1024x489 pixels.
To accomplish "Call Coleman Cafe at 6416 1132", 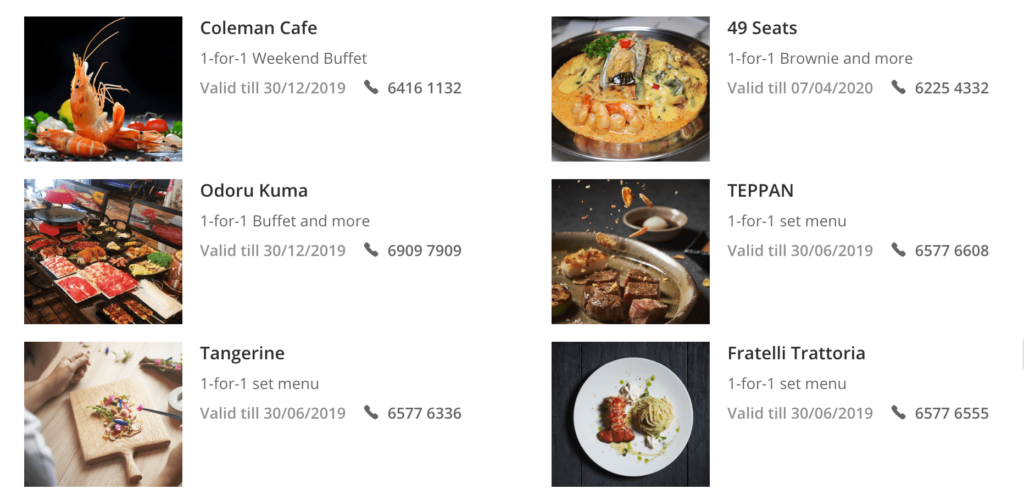I will (424, 88).
